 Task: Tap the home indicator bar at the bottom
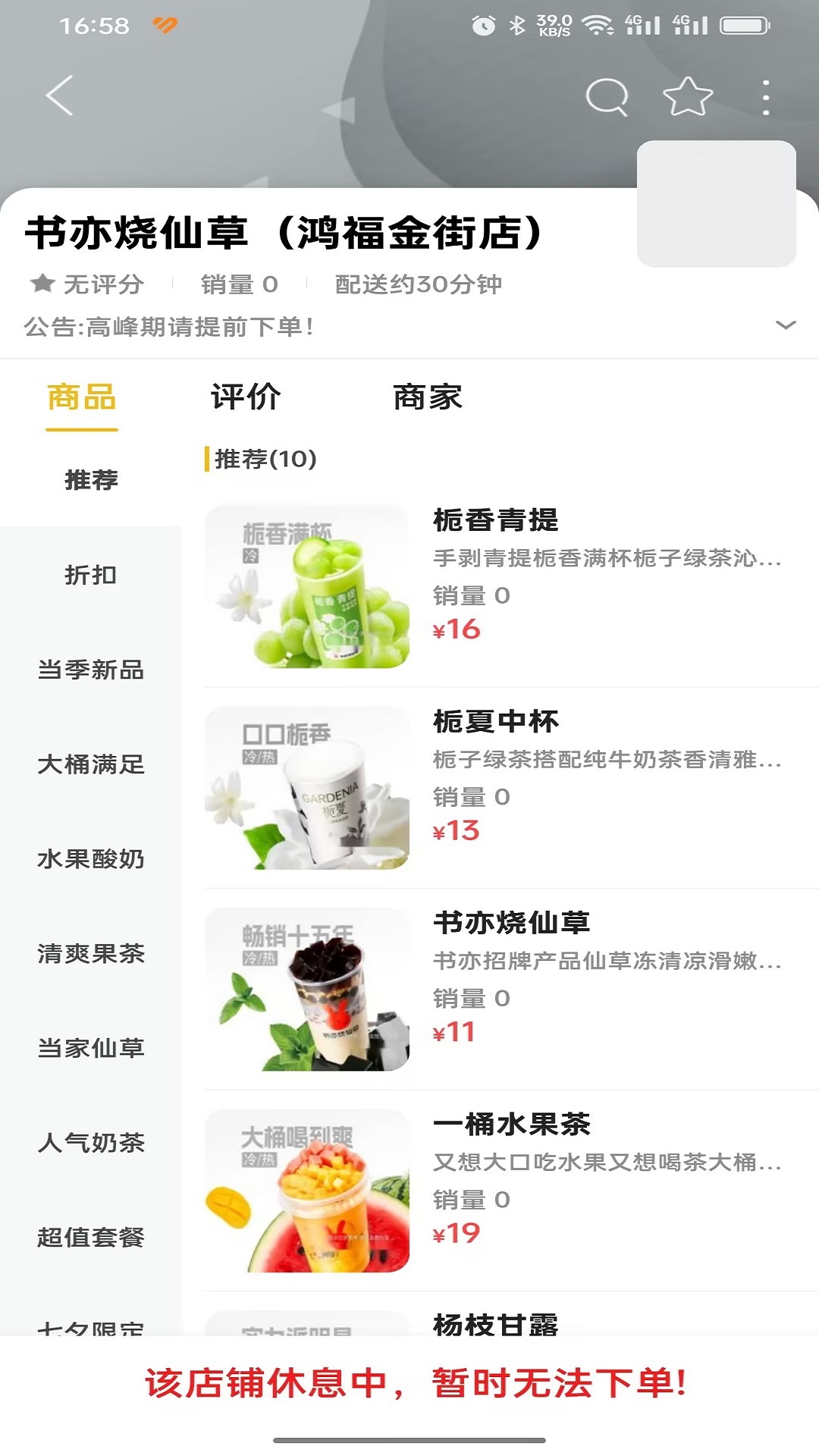pyautogui.click(x=409, y=1439)
